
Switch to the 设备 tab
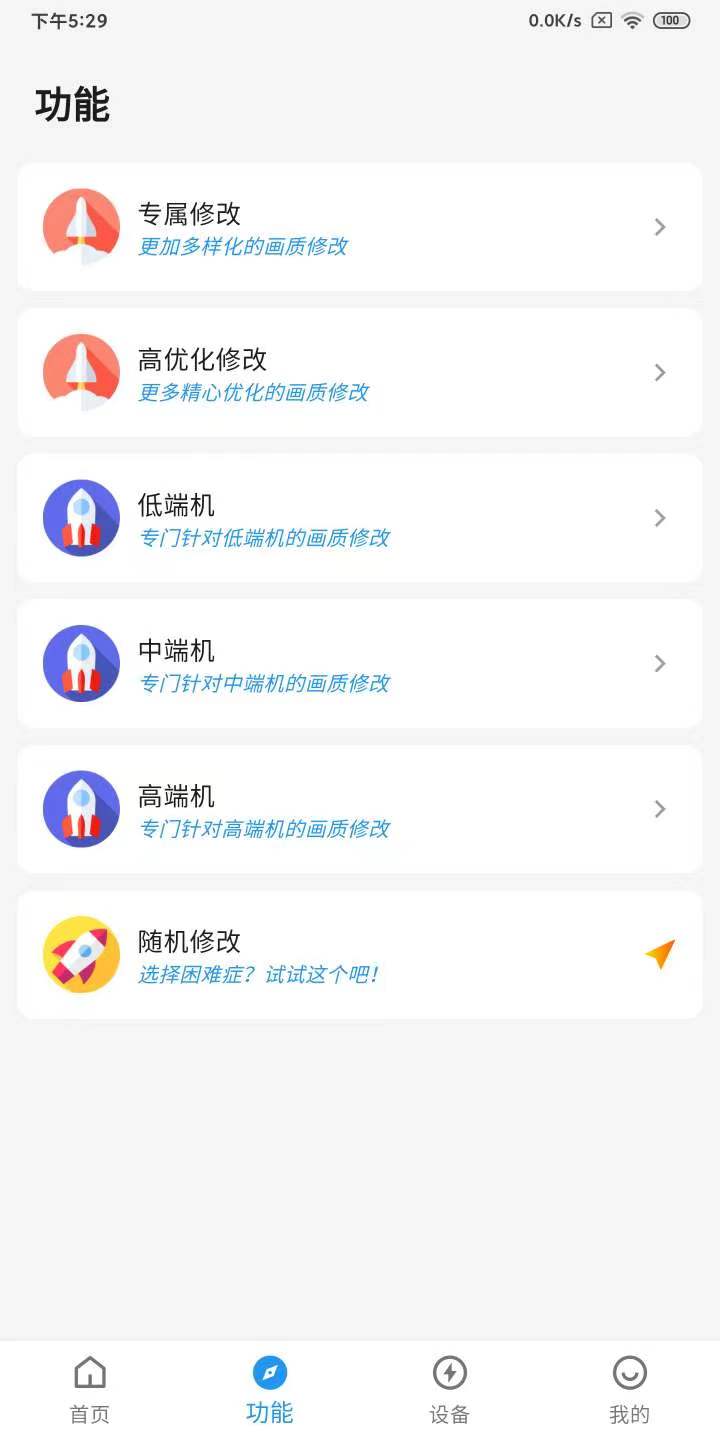pyautogui.click(x=449, y=1388)
